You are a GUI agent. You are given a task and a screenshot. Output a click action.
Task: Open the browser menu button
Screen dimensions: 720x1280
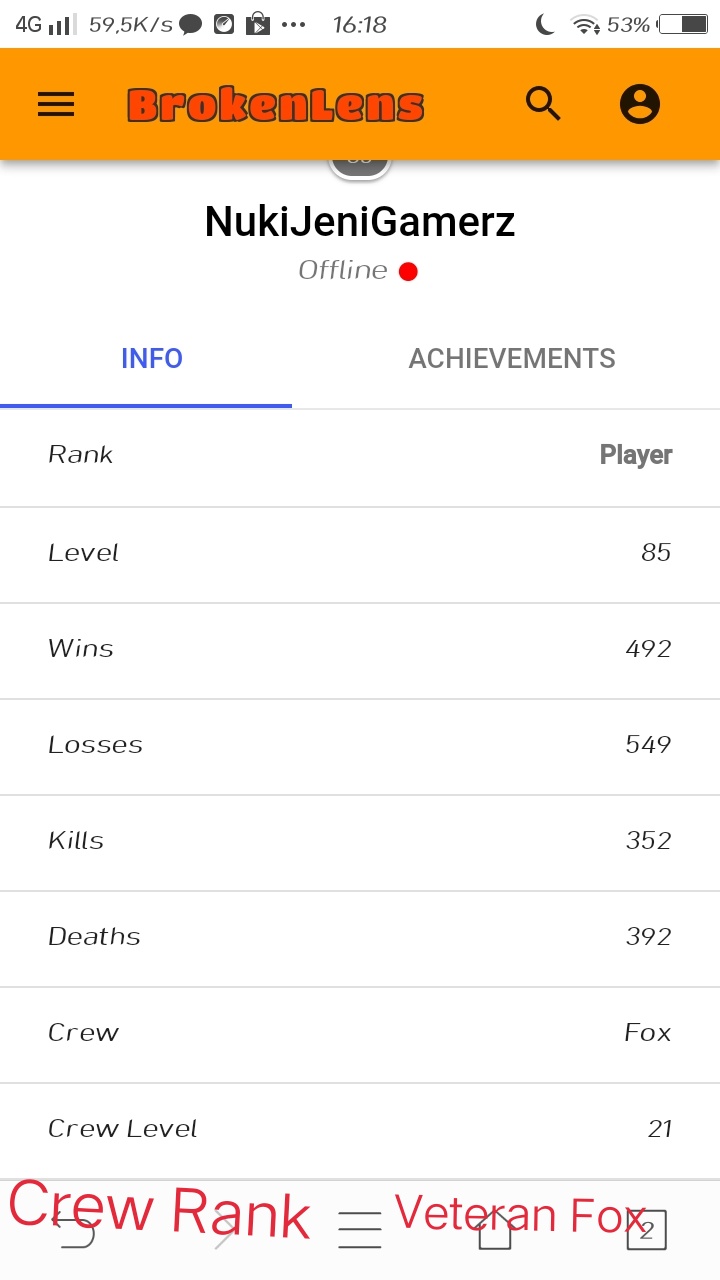click(360, 1229)
